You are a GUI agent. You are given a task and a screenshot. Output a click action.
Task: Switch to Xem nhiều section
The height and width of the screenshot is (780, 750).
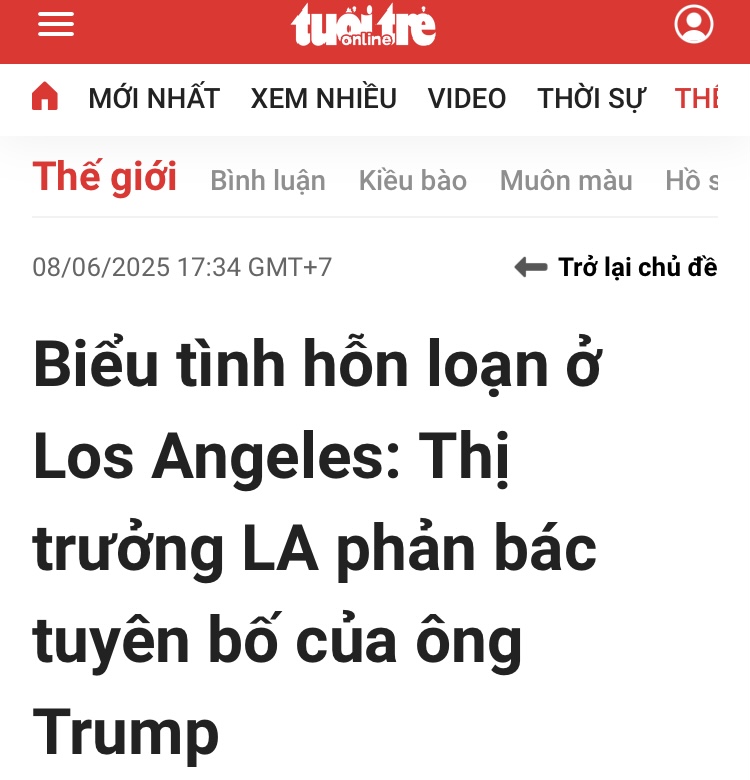(323, 98)
